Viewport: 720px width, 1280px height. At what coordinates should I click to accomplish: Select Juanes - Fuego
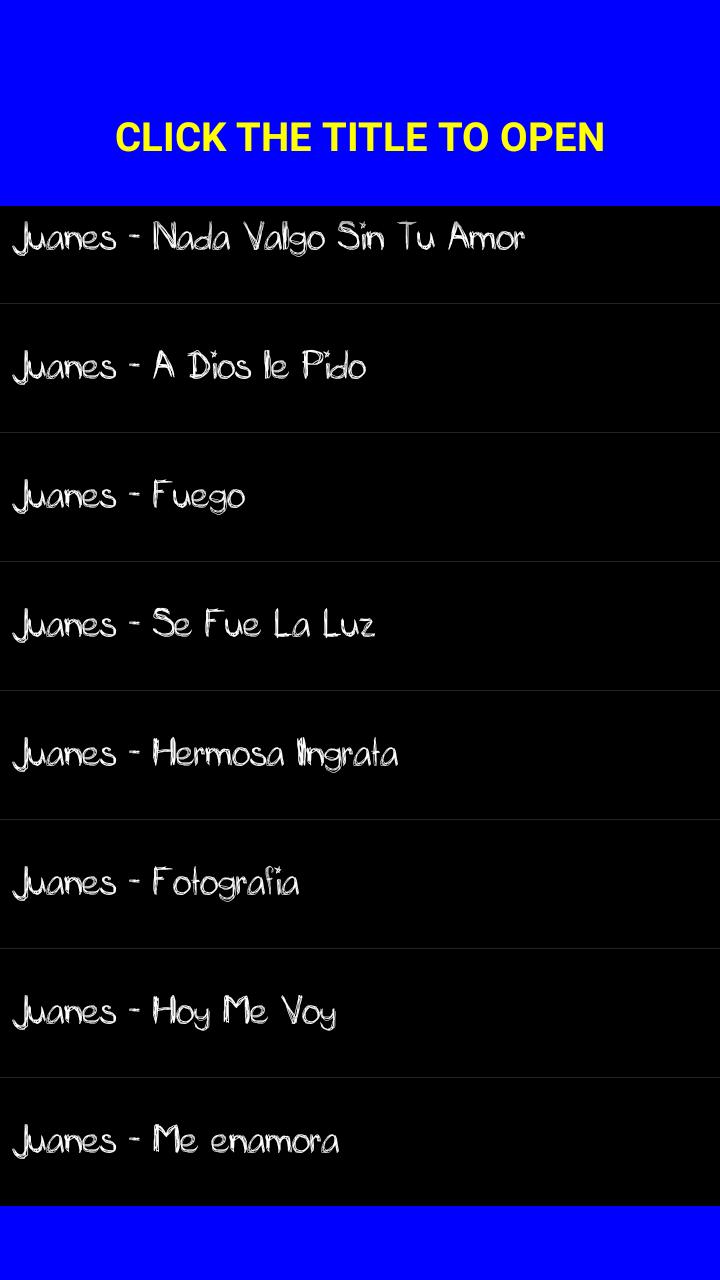click(360, 497)
